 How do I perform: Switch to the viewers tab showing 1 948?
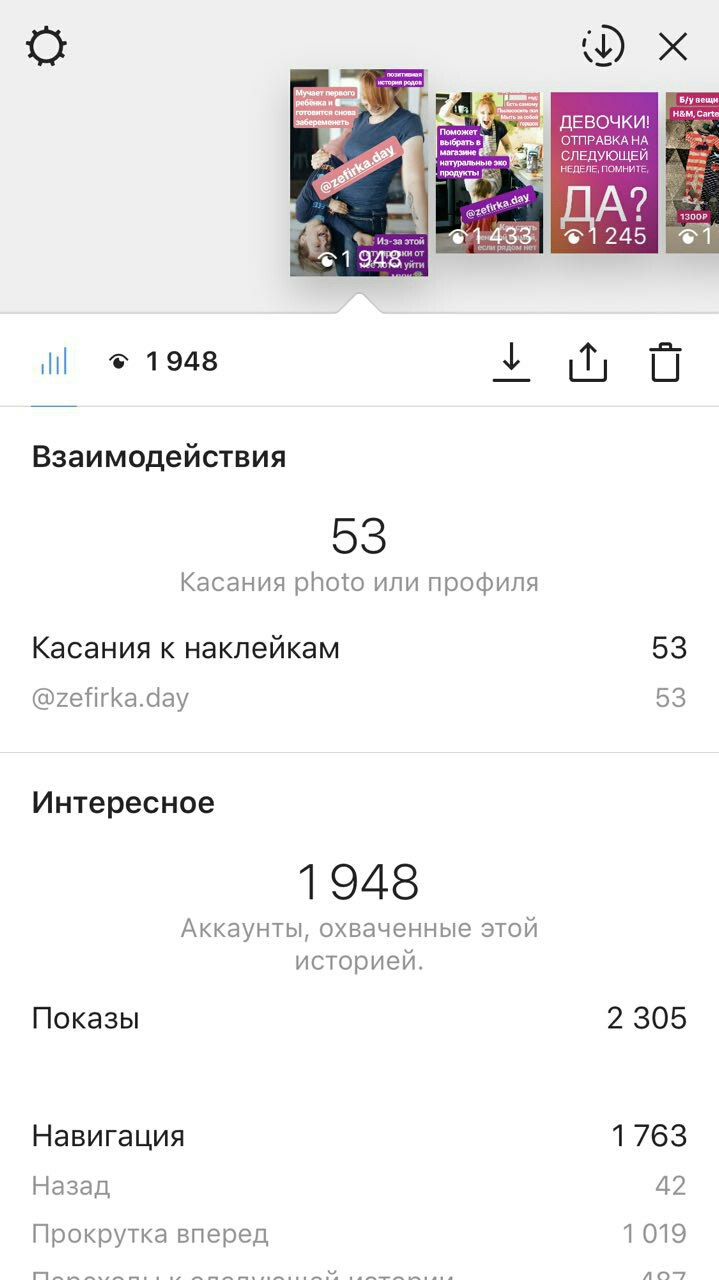[x=163, y=362]
